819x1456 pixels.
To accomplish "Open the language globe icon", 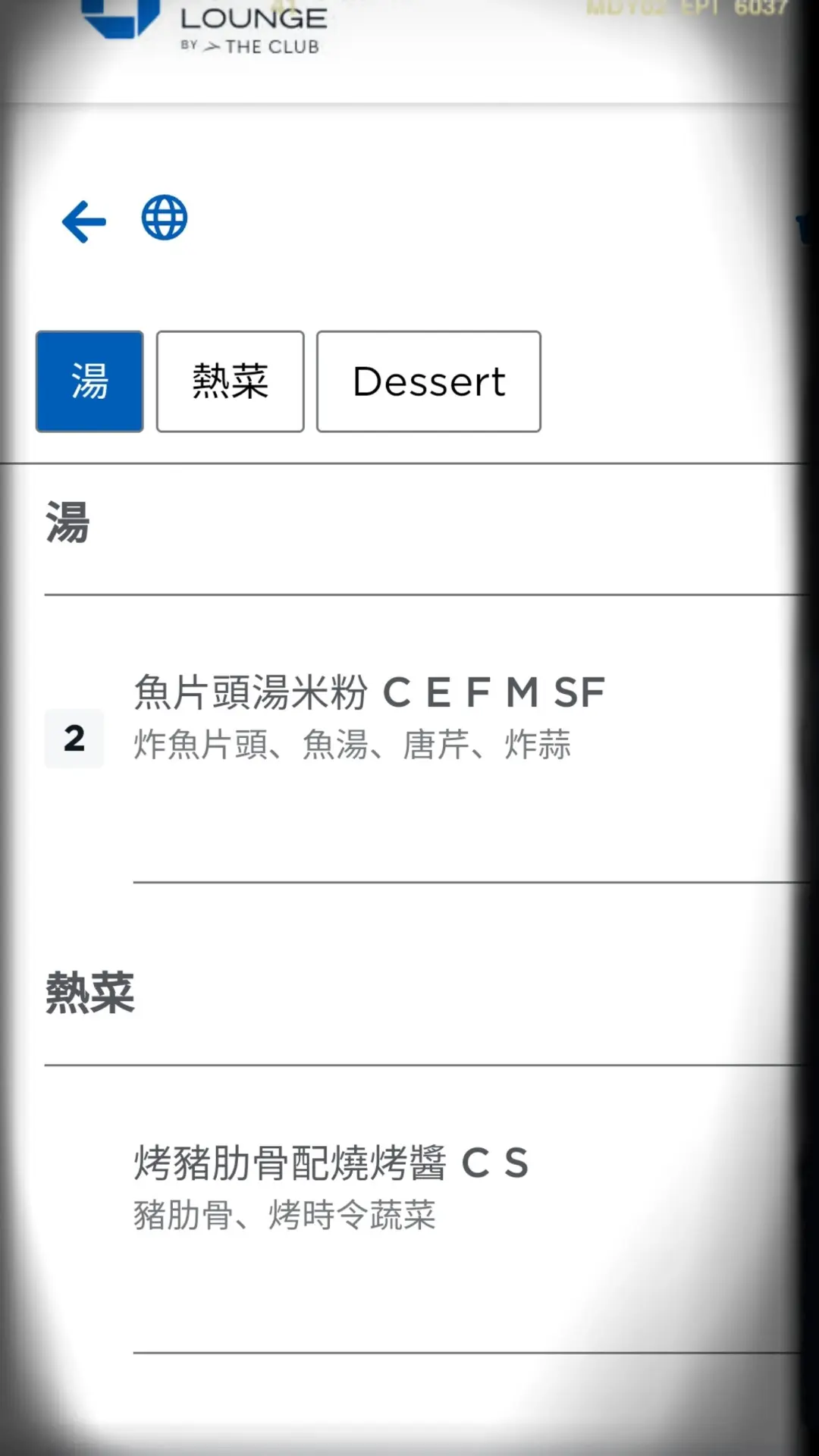I will point(165,218).
